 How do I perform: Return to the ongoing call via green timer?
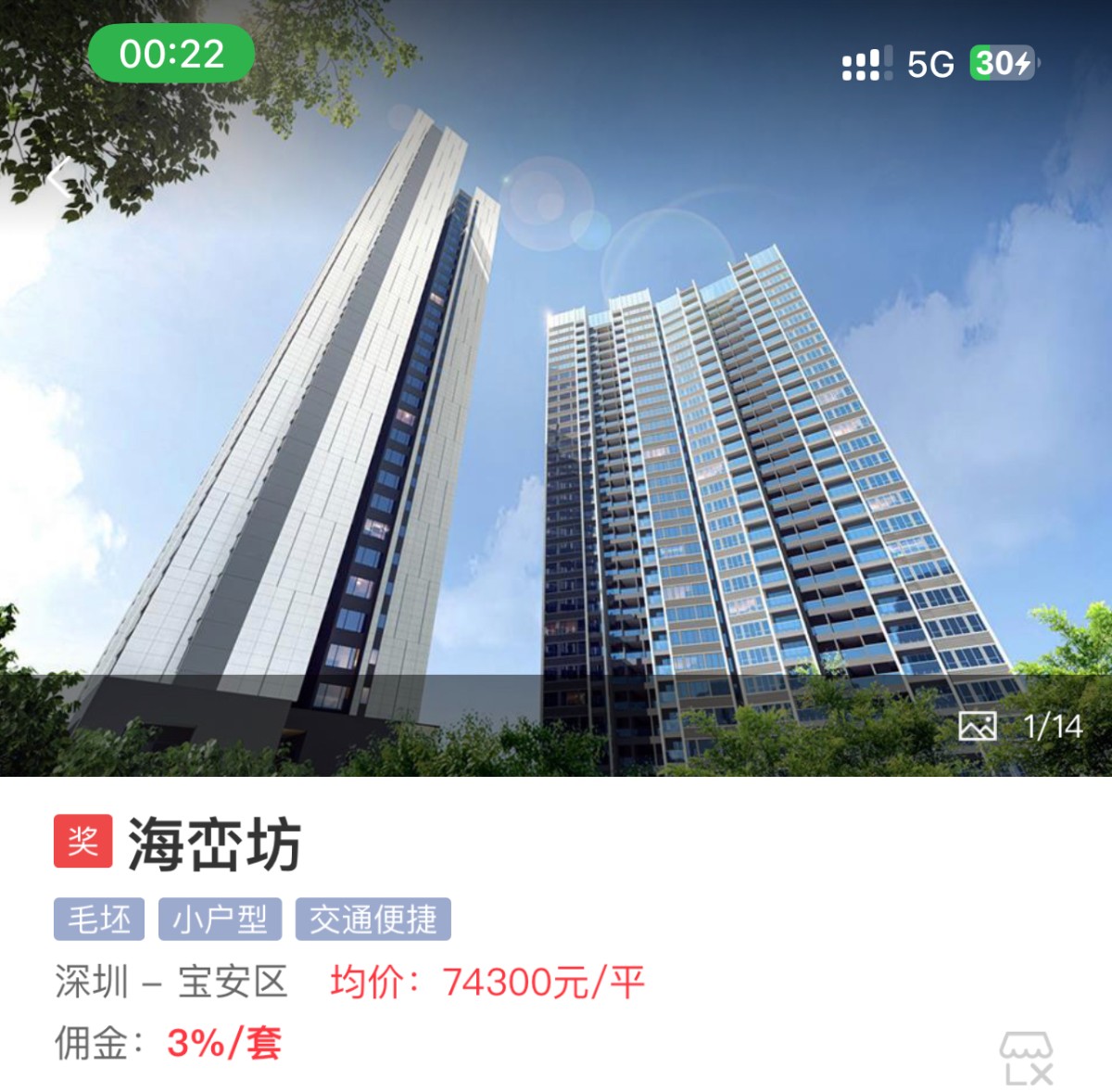point(171,54)
